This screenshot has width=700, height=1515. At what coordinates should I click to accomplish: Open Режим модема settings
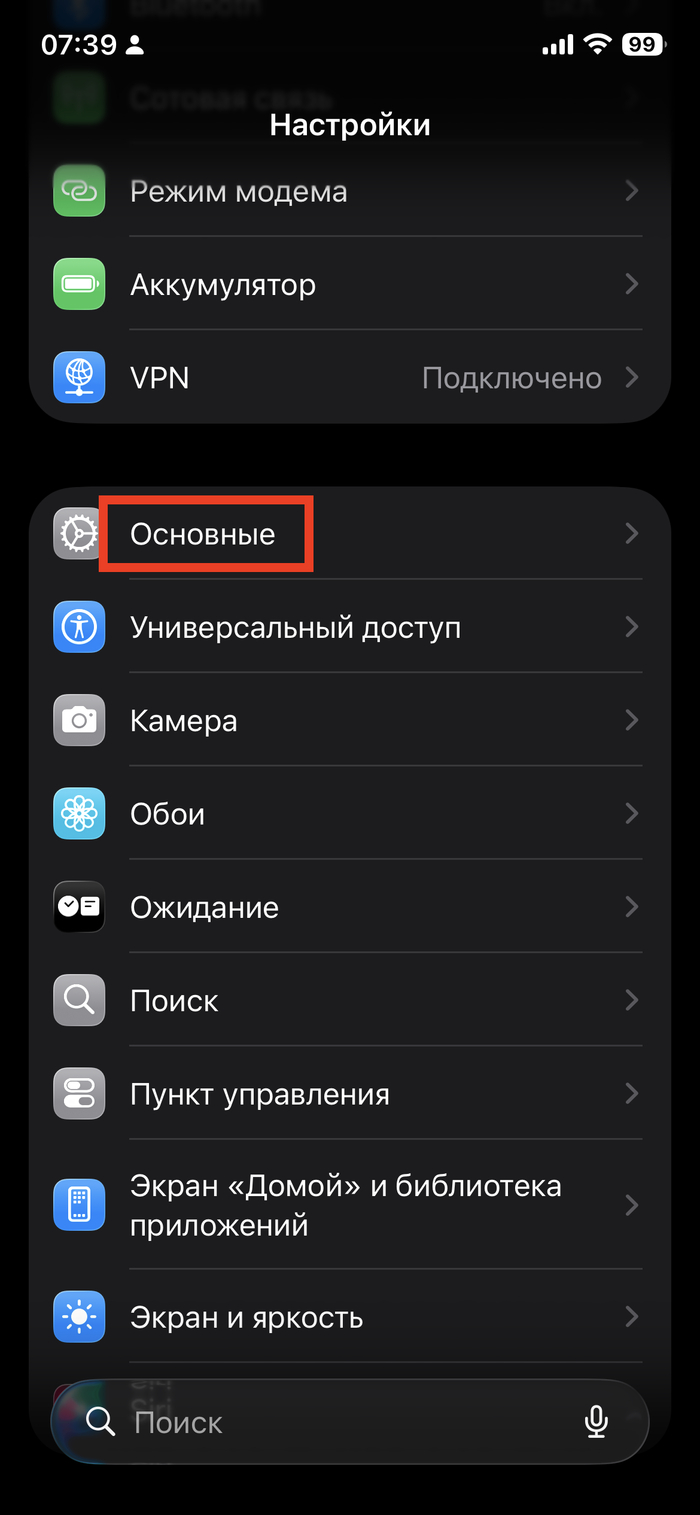(350, 191)
